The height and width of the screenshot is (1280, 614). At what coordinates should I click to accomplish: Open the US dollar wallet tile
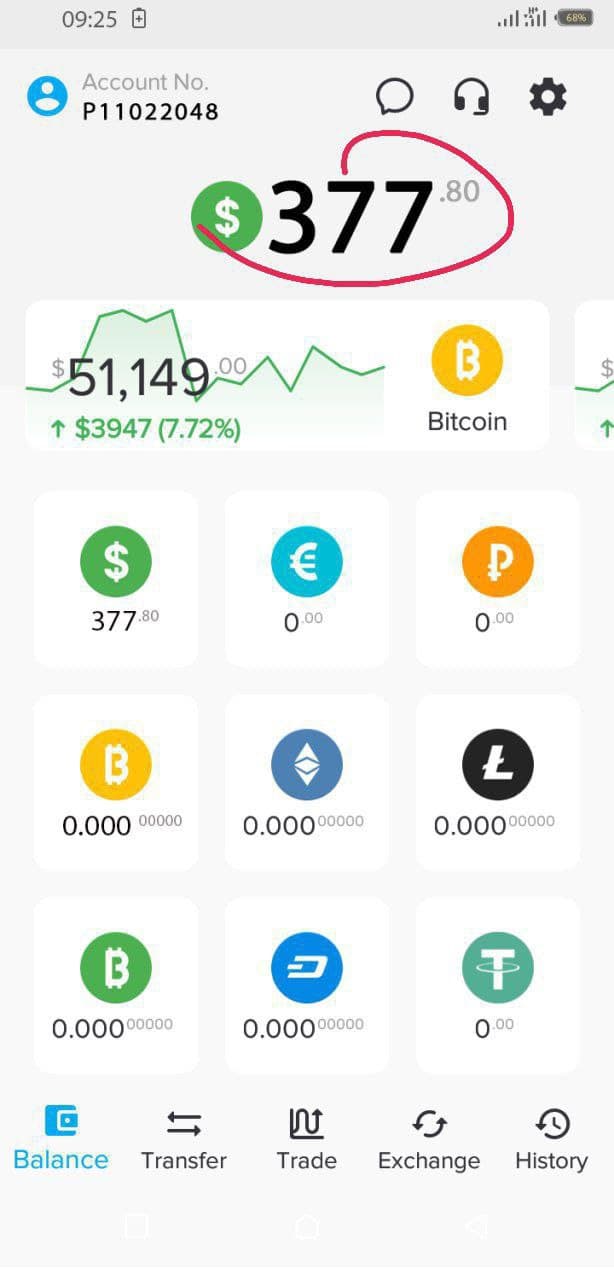[x=116, y=579]
